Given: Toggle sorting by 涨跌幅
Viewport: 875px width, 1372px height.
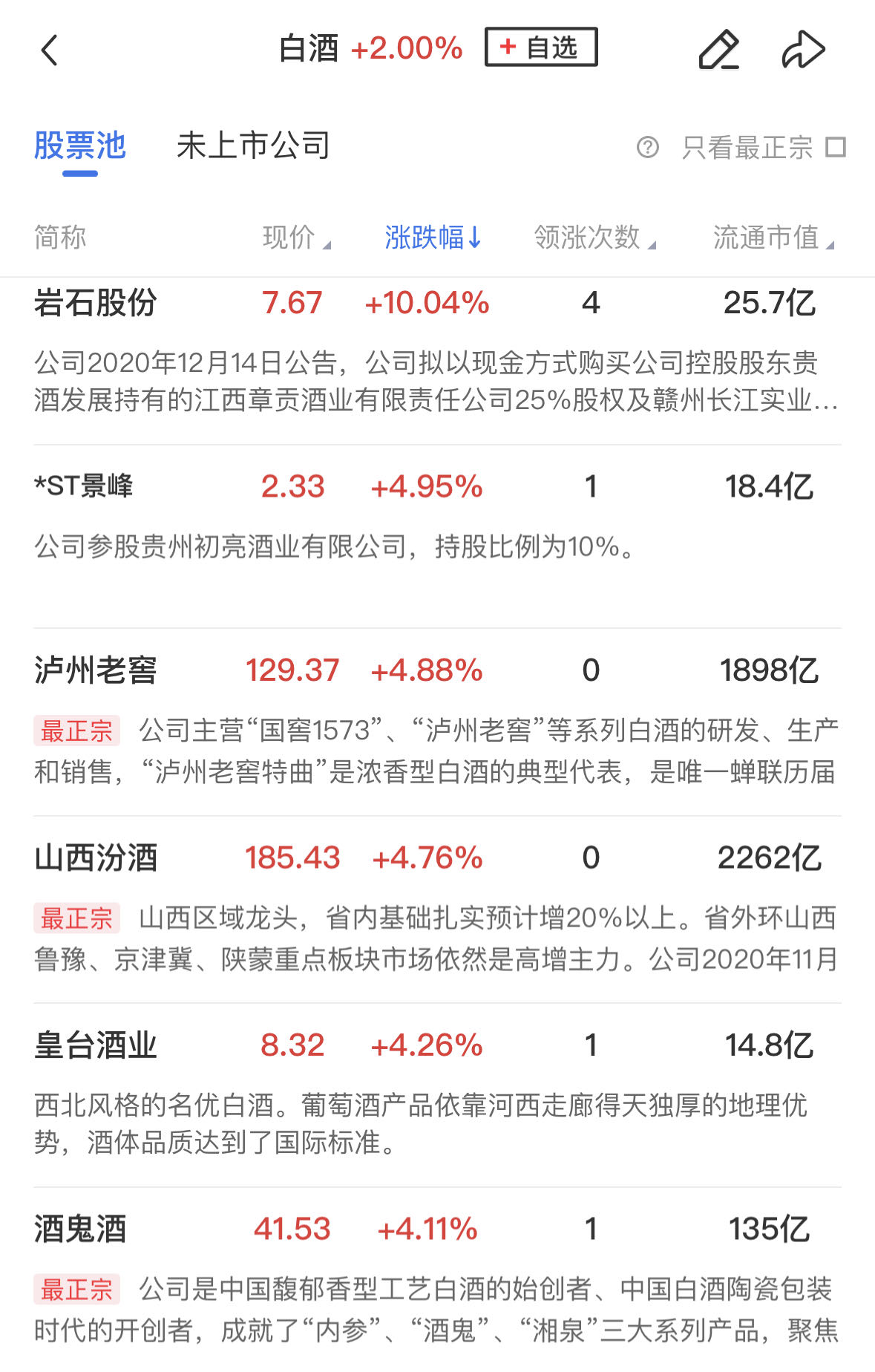Looking at the screenshot, I should point(433,238).
